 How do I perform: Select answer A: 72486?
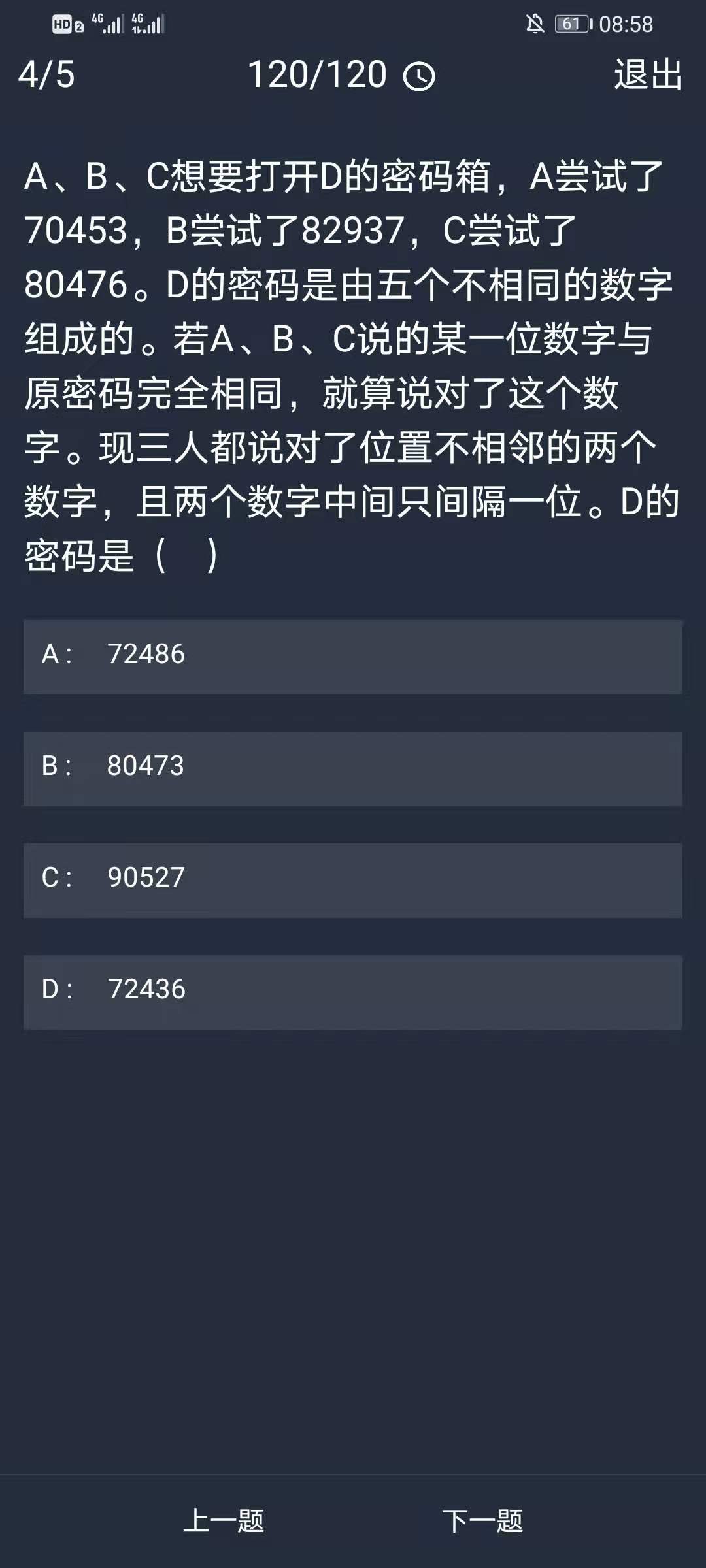pyautogui.click(x=353, y=656)
